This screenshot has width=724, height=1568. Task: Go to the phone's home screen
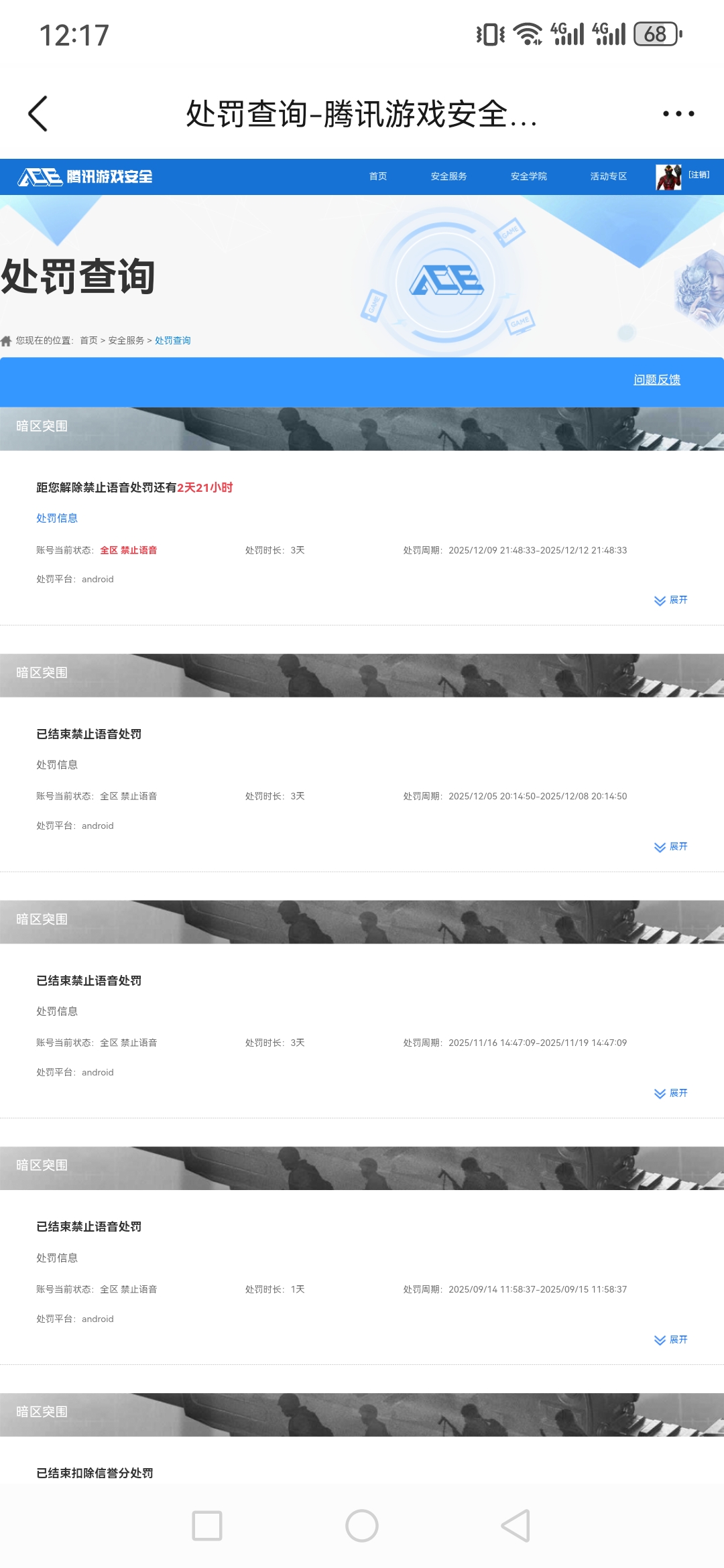click(x=362, y=1526)
